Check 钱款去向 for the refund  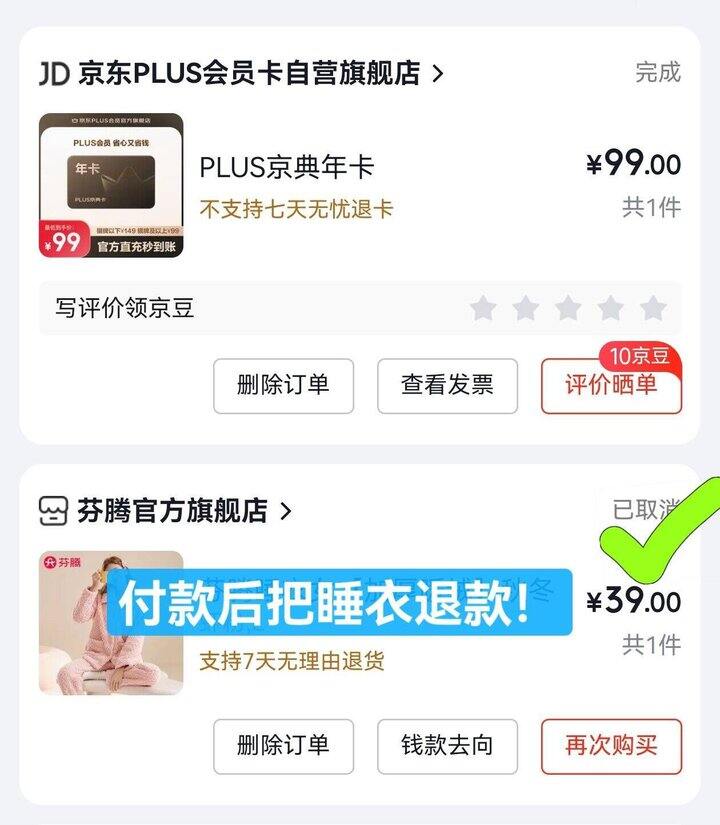(x=447, y=746)
